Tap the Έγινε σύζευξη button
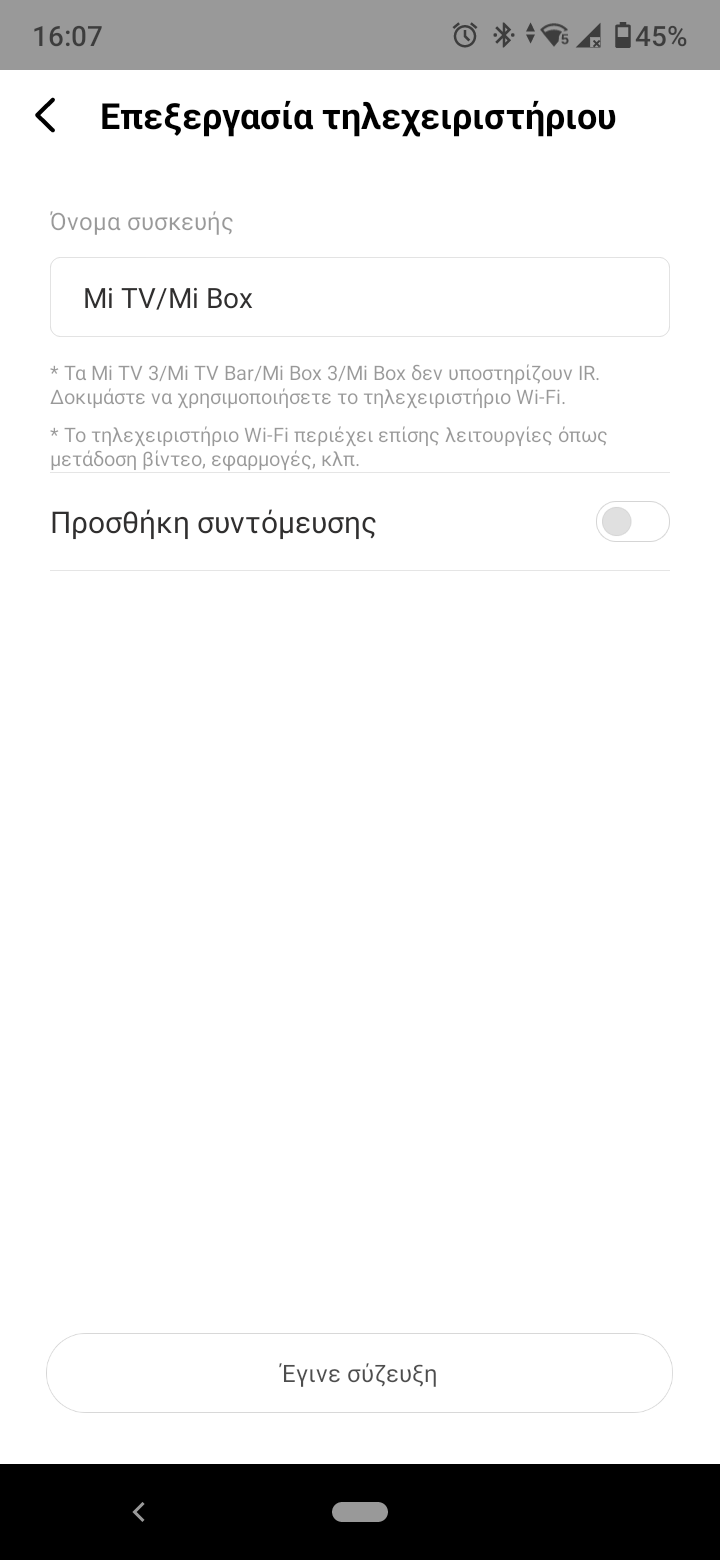Viewport: 720px width, 1560px height. [x=360, y=1373]
